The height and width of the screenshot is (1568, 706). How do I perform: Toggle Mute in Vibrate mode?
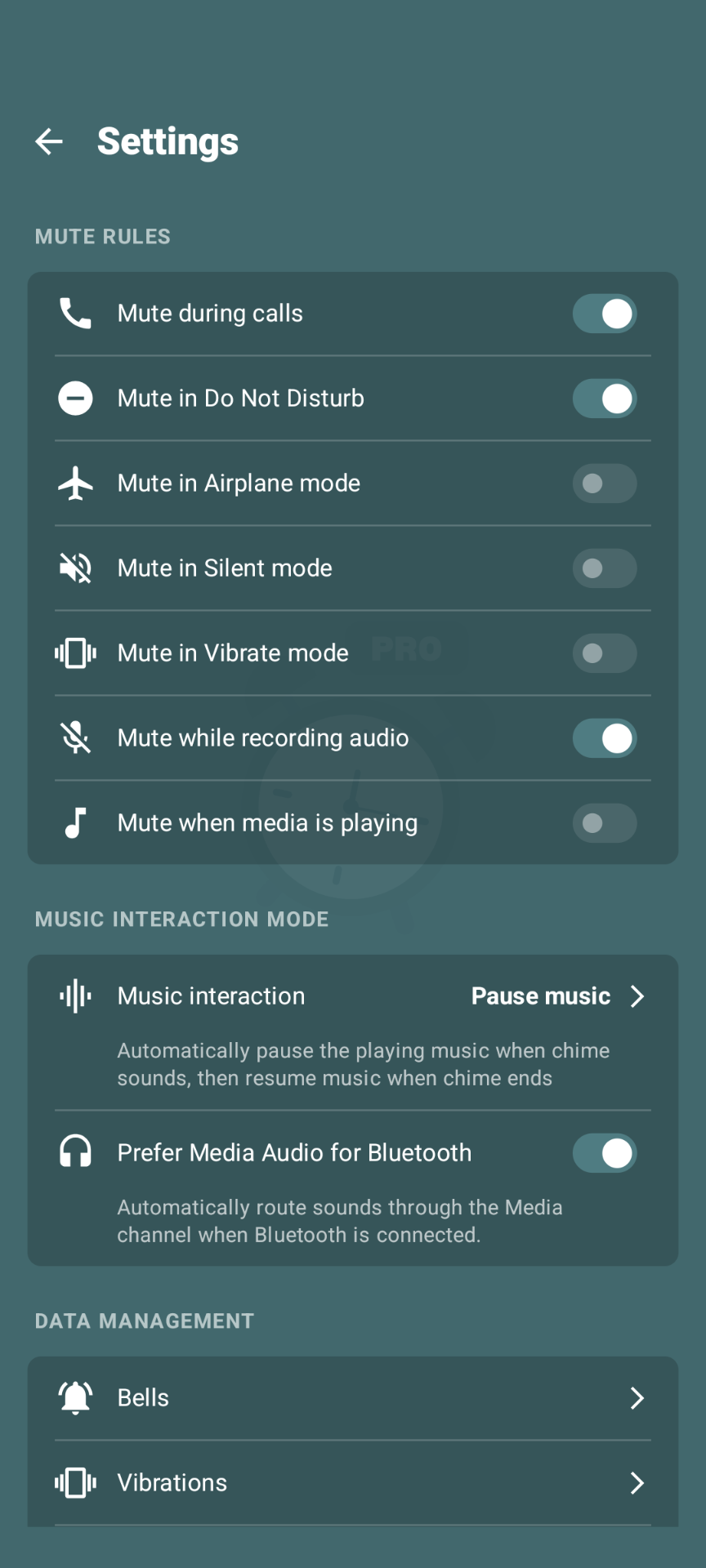click(604, 653)
